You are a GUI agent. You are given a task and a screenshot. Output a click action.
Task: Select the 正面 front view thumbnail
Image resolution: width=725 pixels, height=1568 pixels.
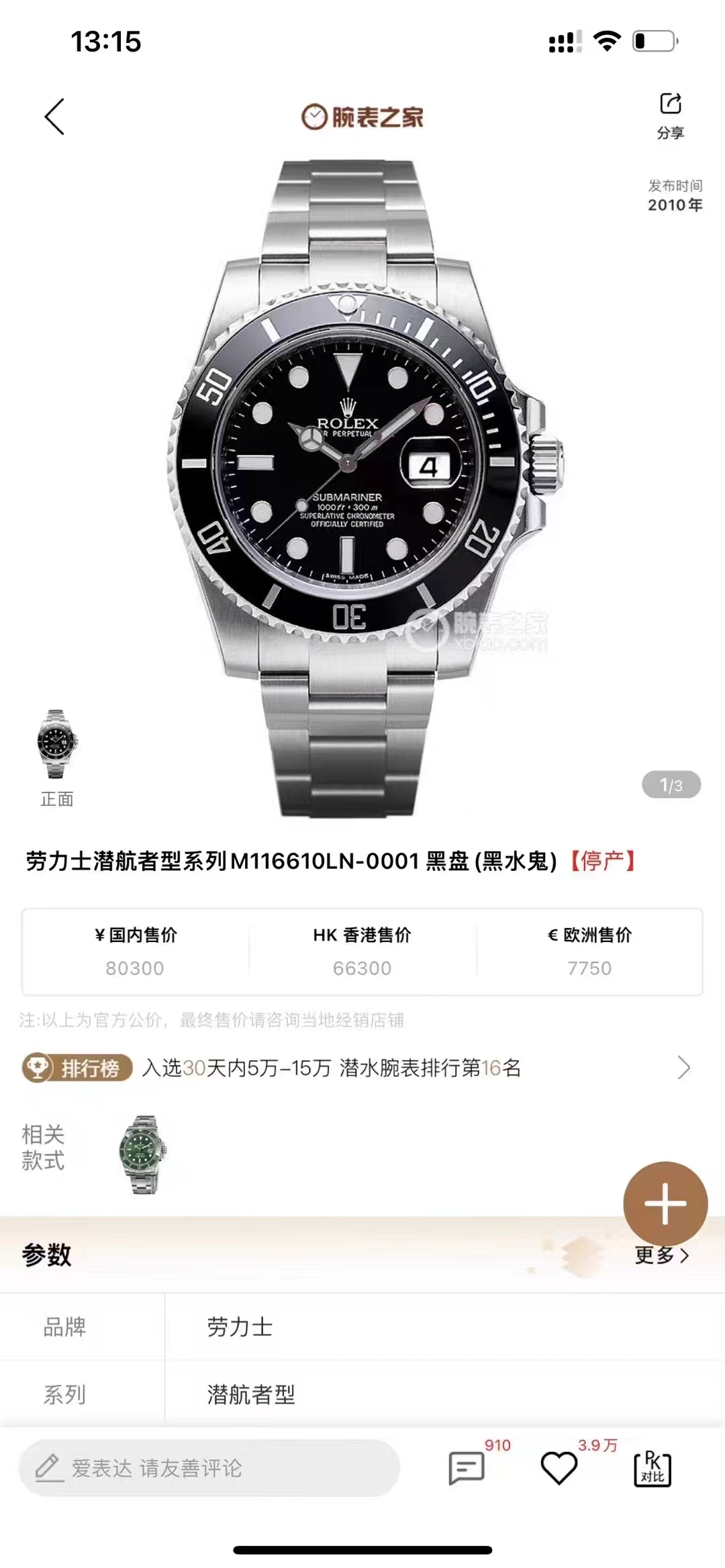57,745
